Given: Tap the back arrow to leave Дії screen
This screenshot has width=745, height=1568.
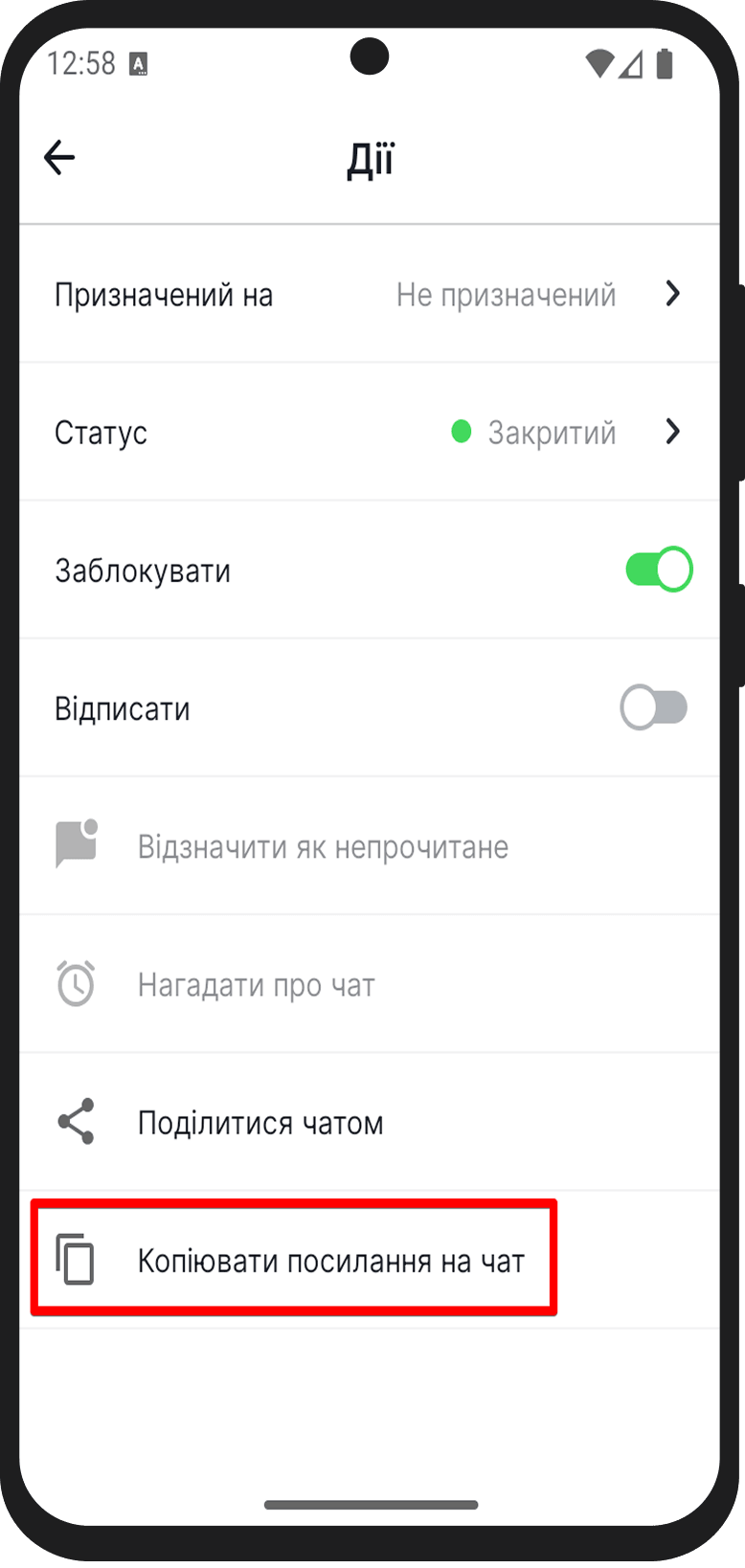Looking at the screenshot, I should pos(58,156).
